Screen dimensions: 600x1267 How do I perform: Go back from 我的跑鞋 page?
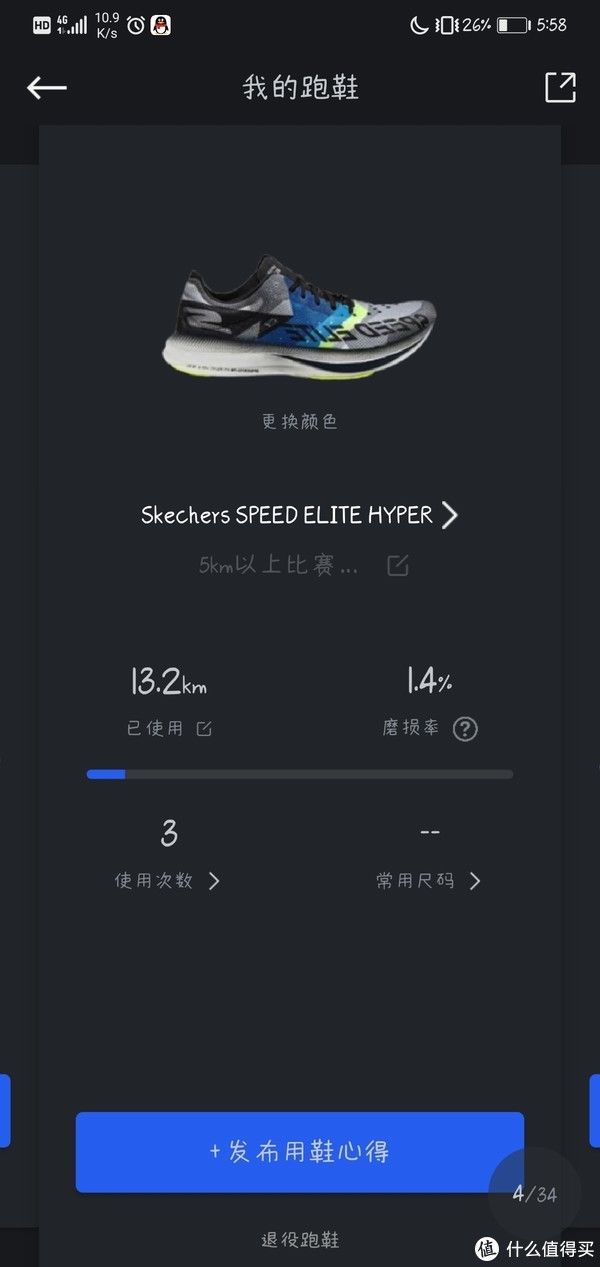46,88
